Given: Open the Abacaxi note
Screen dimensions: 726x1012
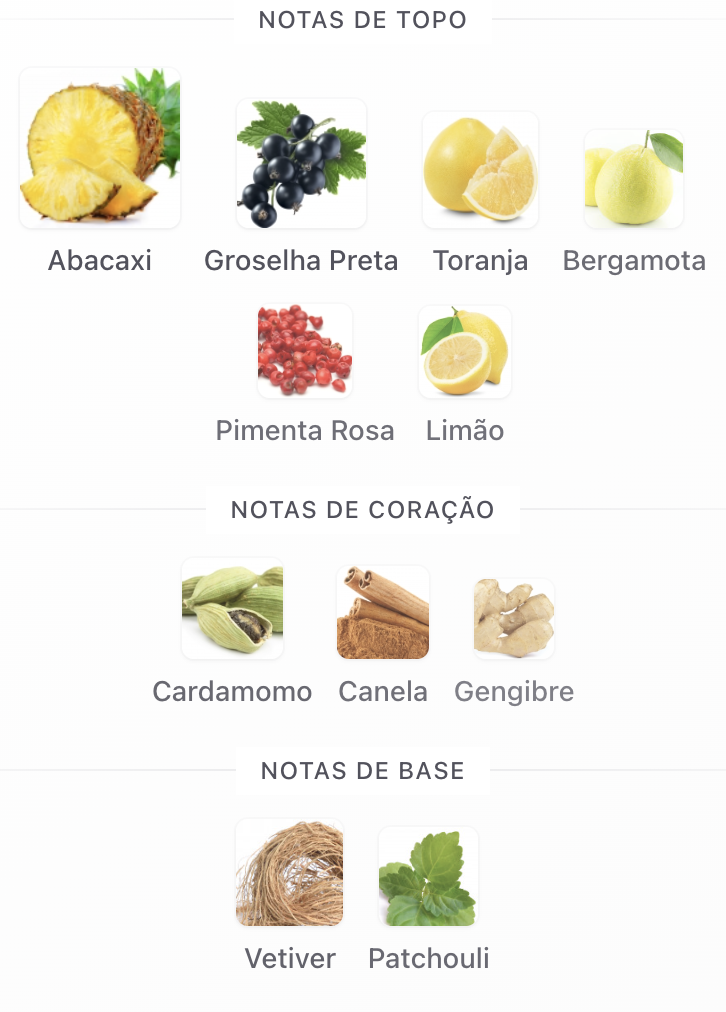Looking at the screenshot, I should 100,148.
